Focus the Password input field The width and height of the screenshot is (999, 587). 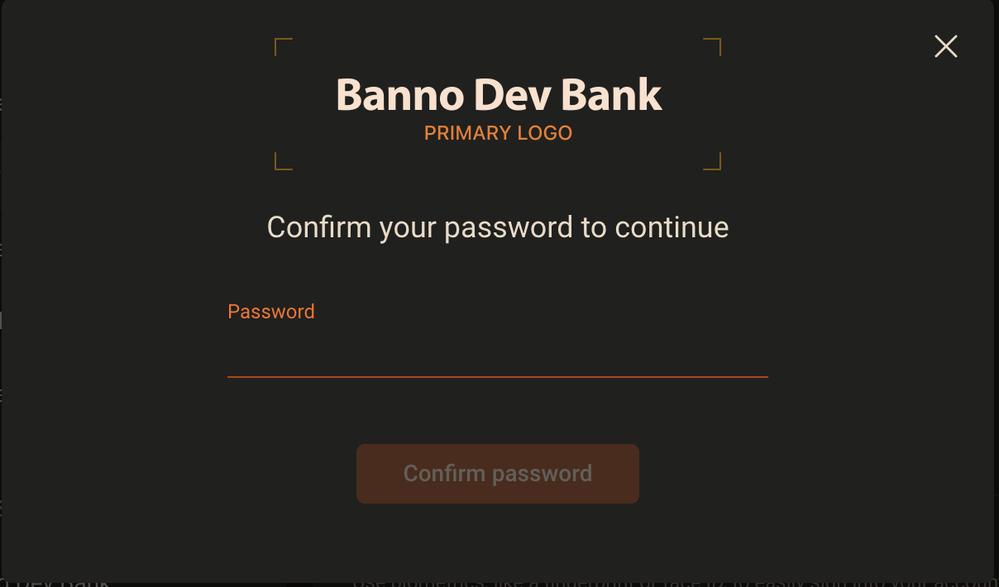coord(497,353)
